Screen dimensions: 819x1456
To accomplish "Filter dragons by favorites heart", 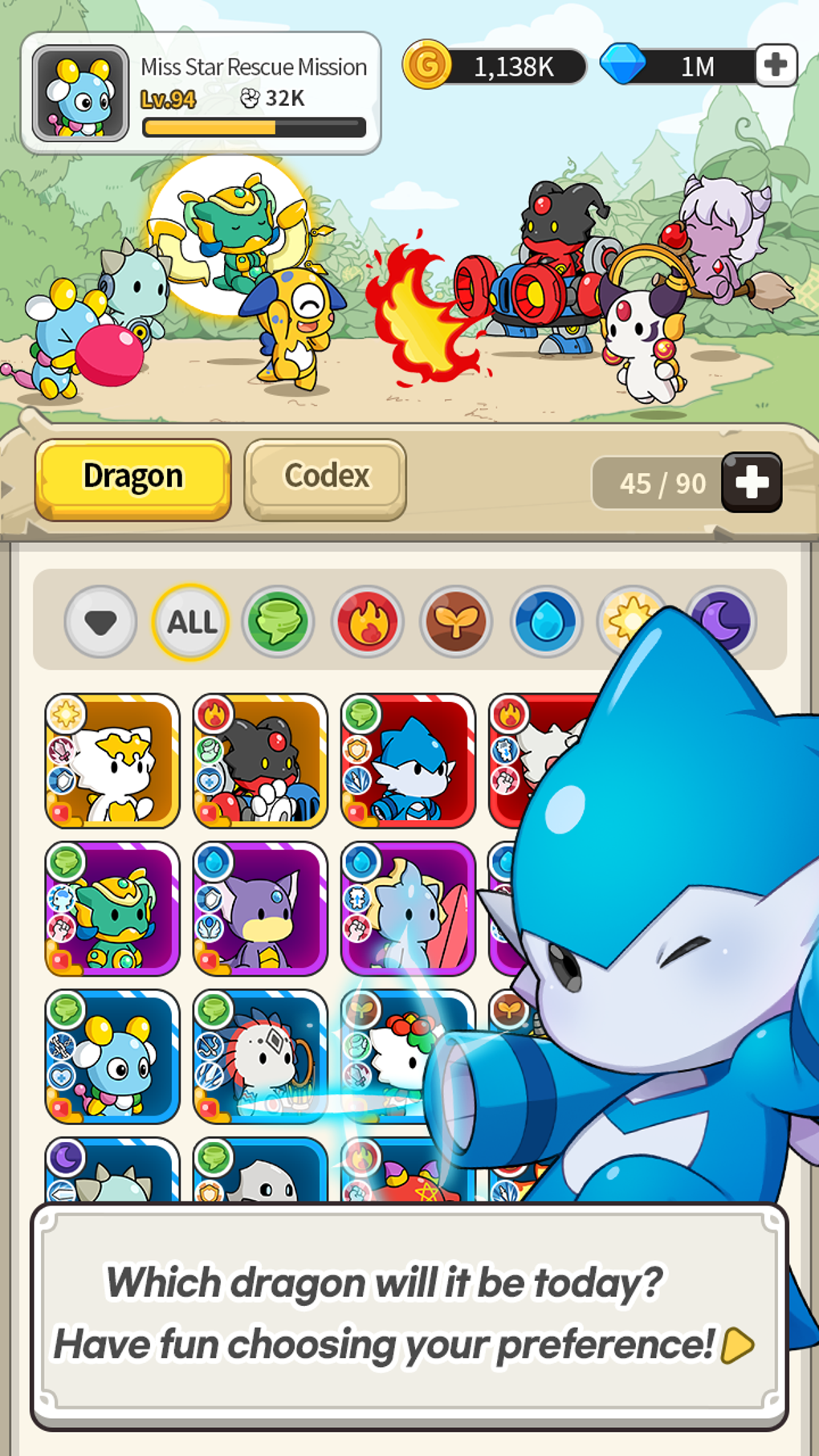I will [x=101, y=622].
